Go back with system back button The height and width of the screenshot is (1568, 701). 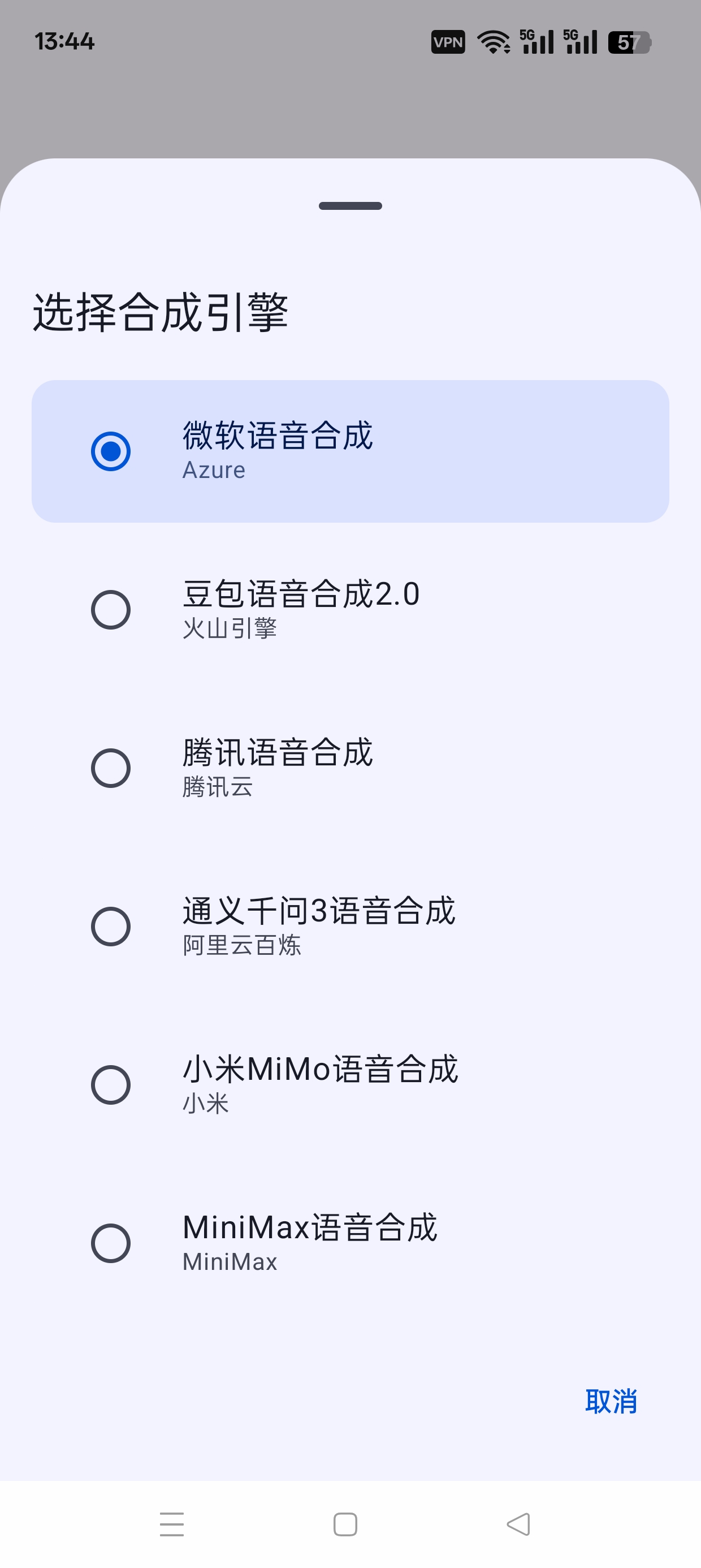518,1524
